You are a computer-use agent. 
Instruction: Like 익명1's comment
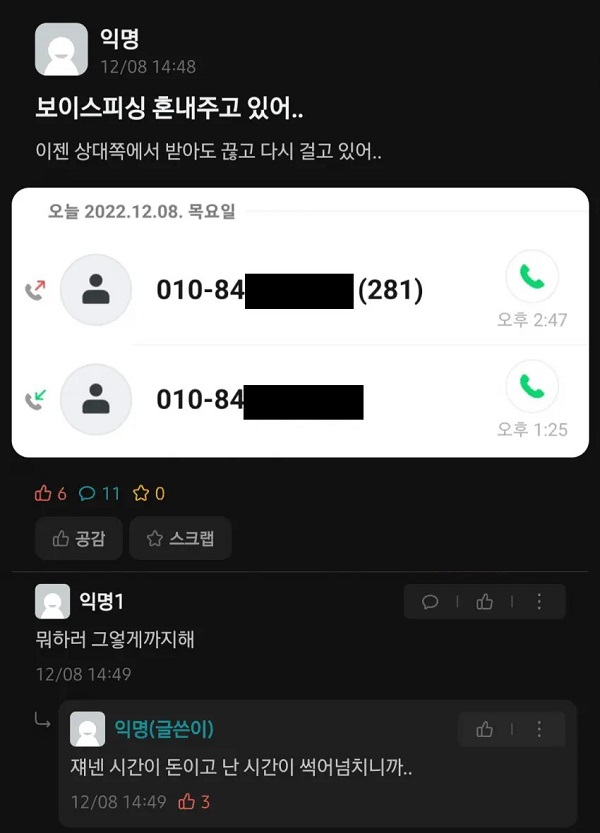point(485,602)
